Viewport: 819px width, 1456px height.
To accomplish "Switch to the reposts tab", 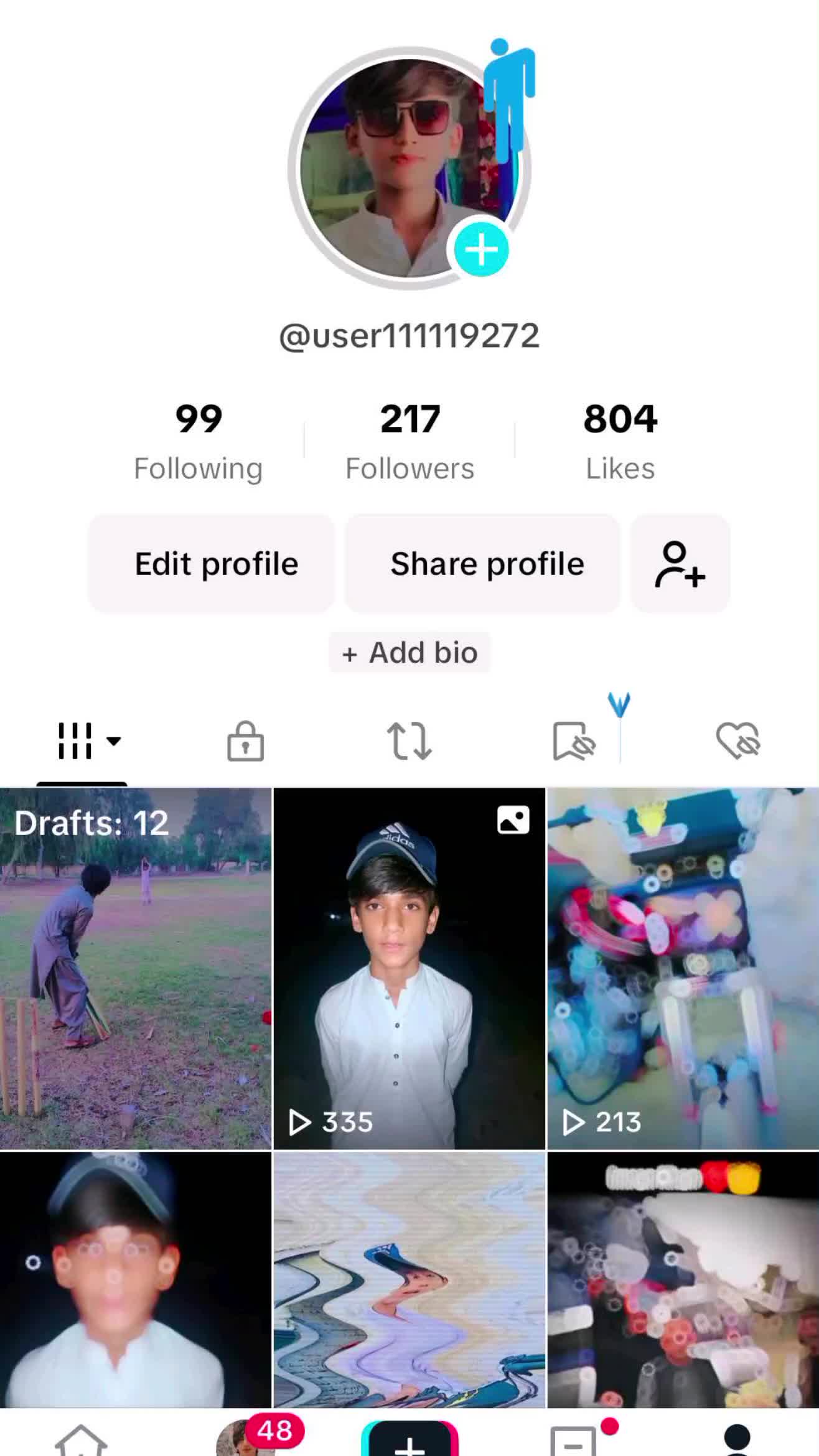I will click(409, 740).
